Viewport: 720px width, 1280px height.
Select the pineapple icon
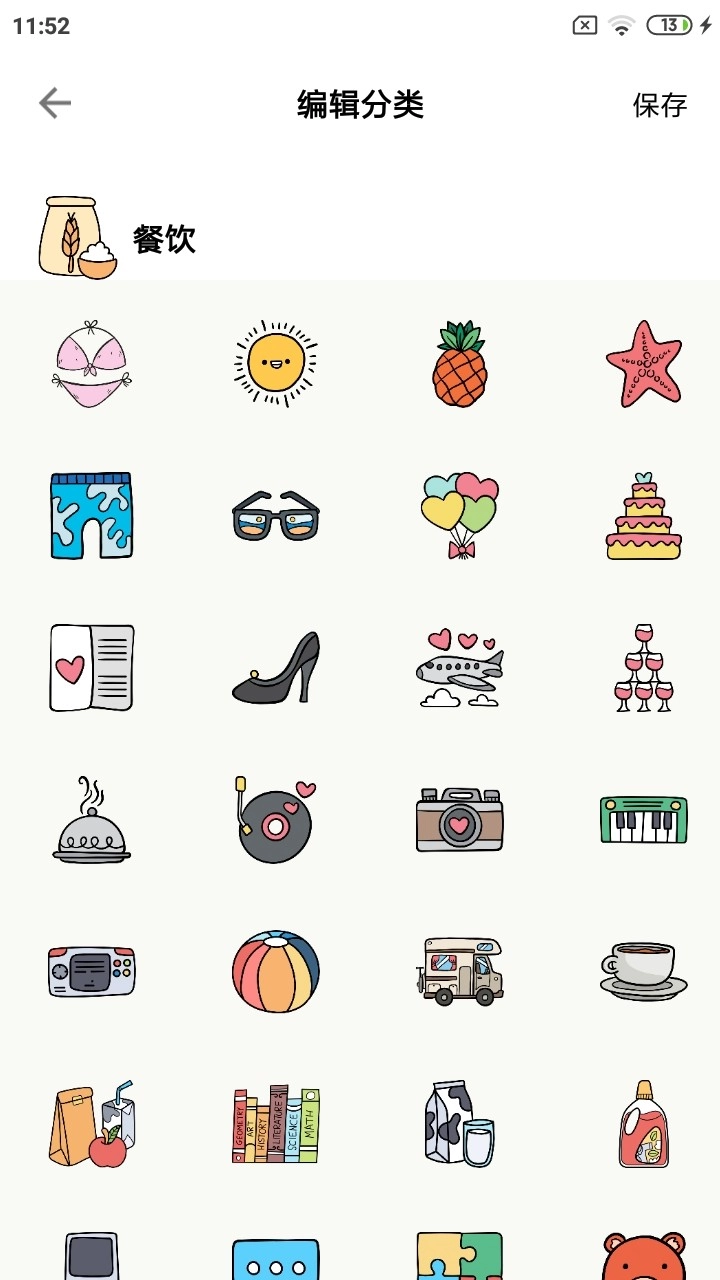pyautogui.click(x=457, y=362)
